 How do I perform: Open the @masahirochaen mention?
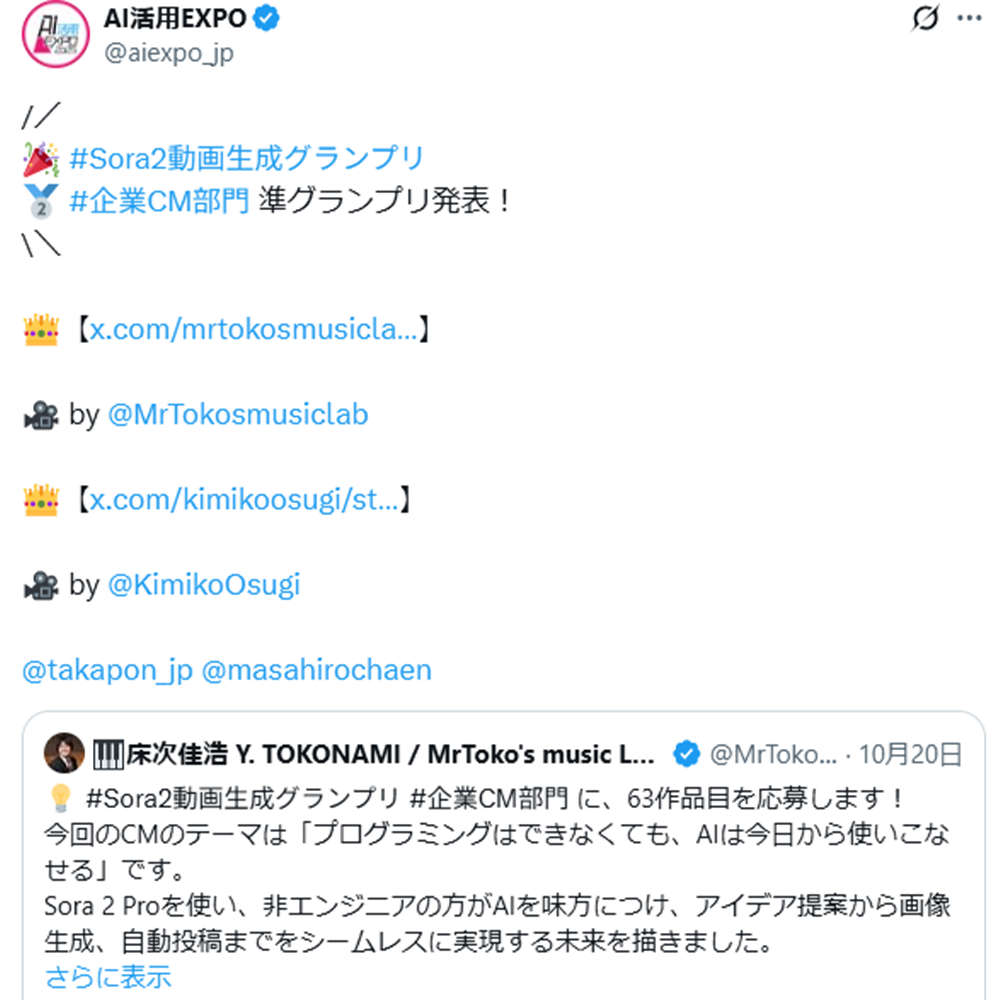[x=317, y=670]
